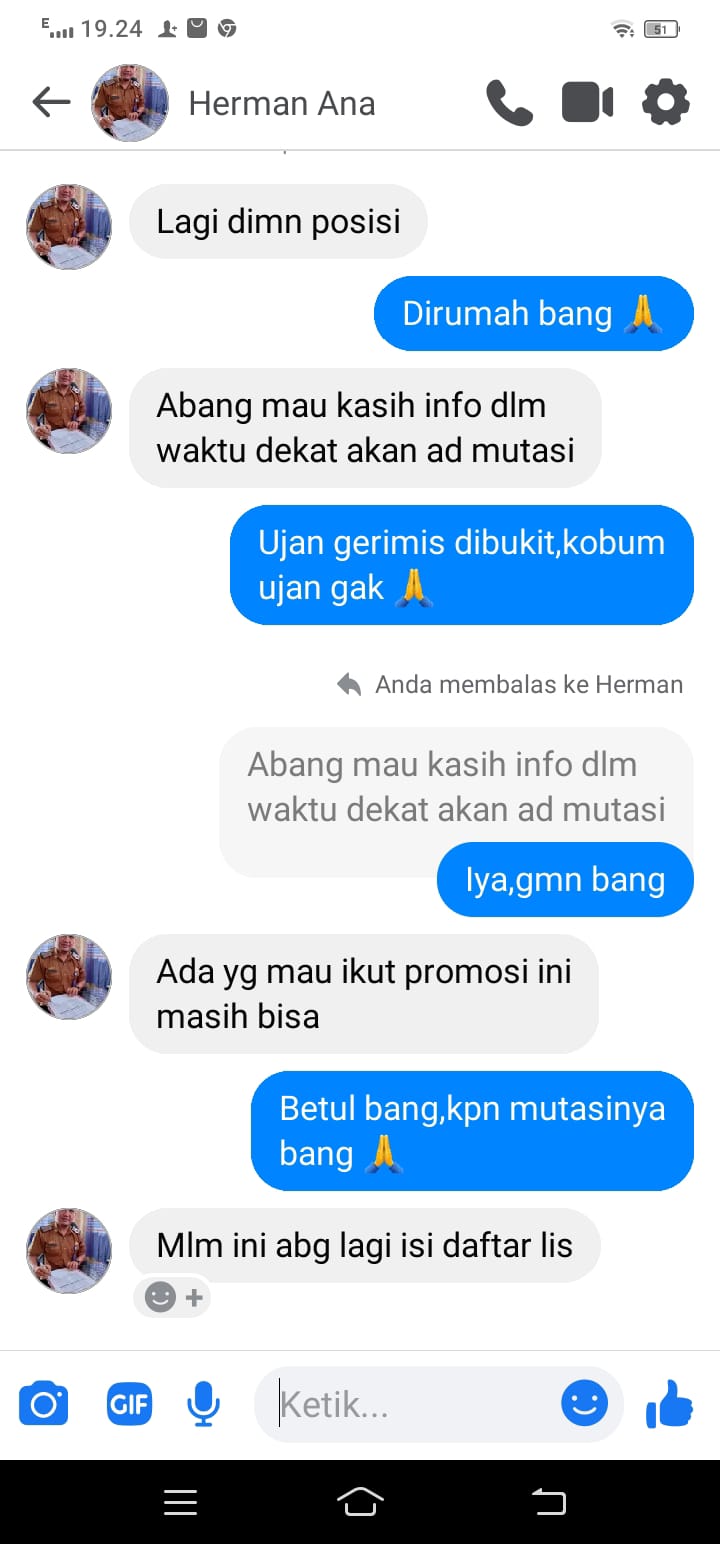Tap the quoted reply message preview

(456, 787)
